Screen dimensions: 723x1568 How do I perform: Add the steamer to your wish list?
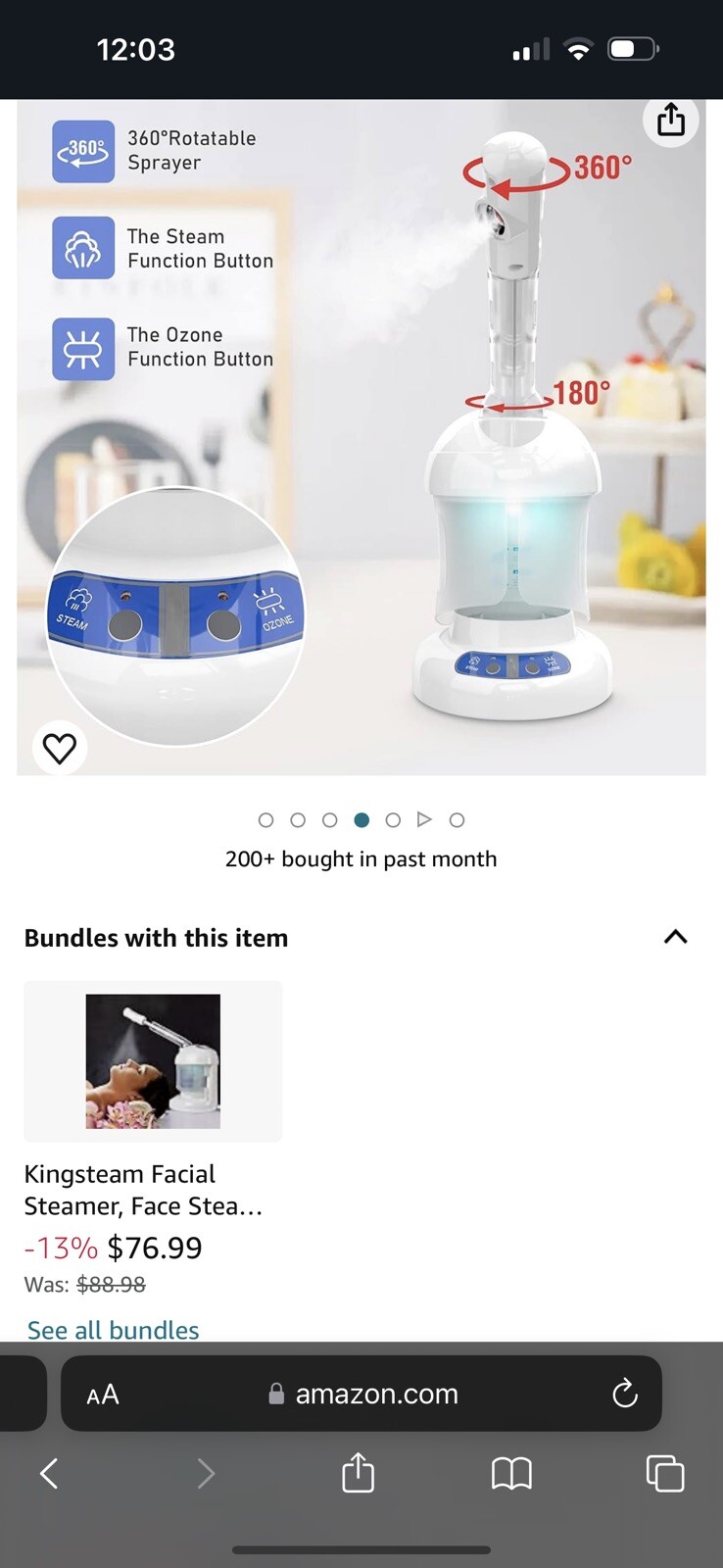[60, 749]
